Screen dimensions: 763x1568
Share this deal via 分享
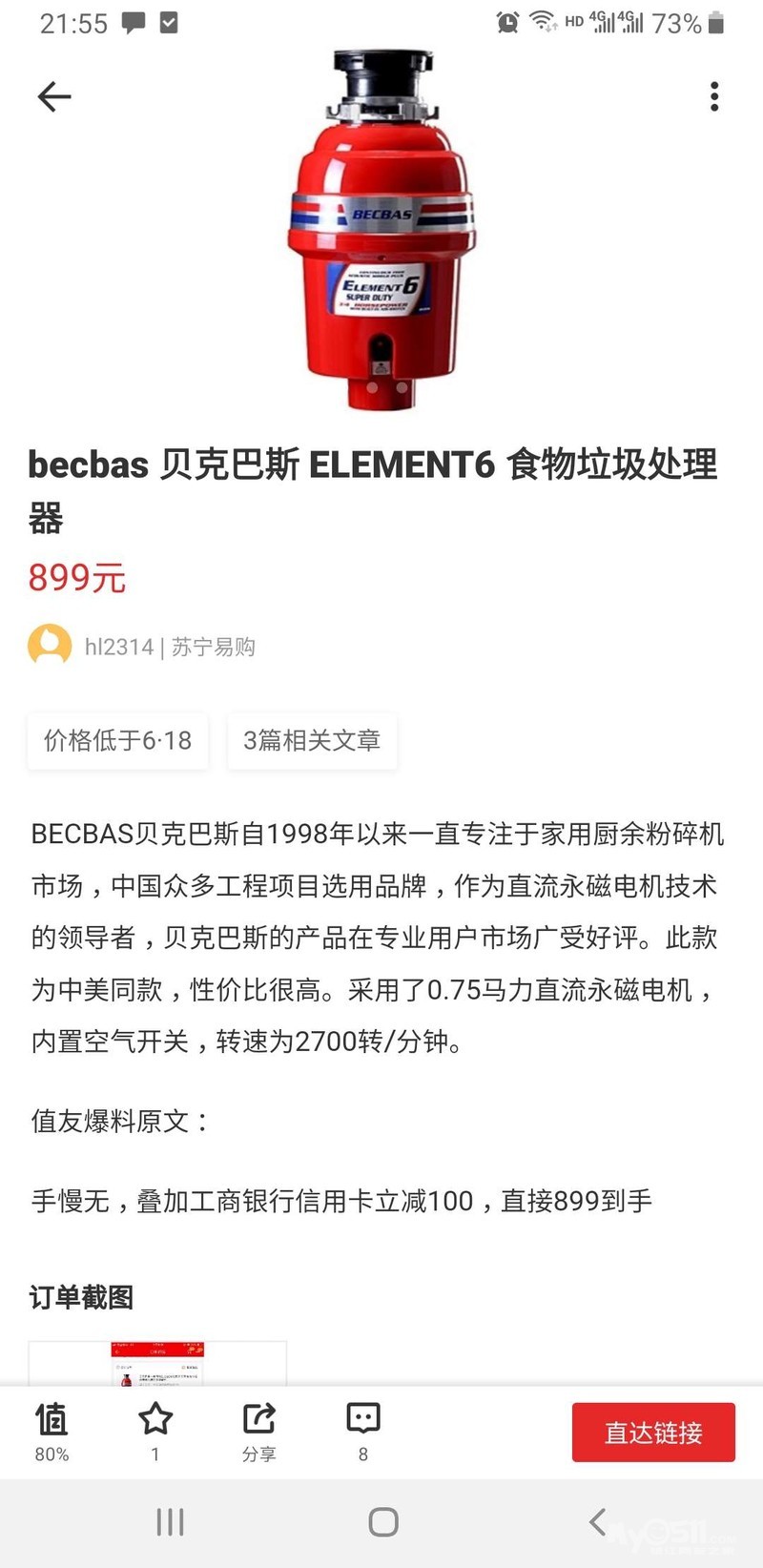(x=258, y=1431)
